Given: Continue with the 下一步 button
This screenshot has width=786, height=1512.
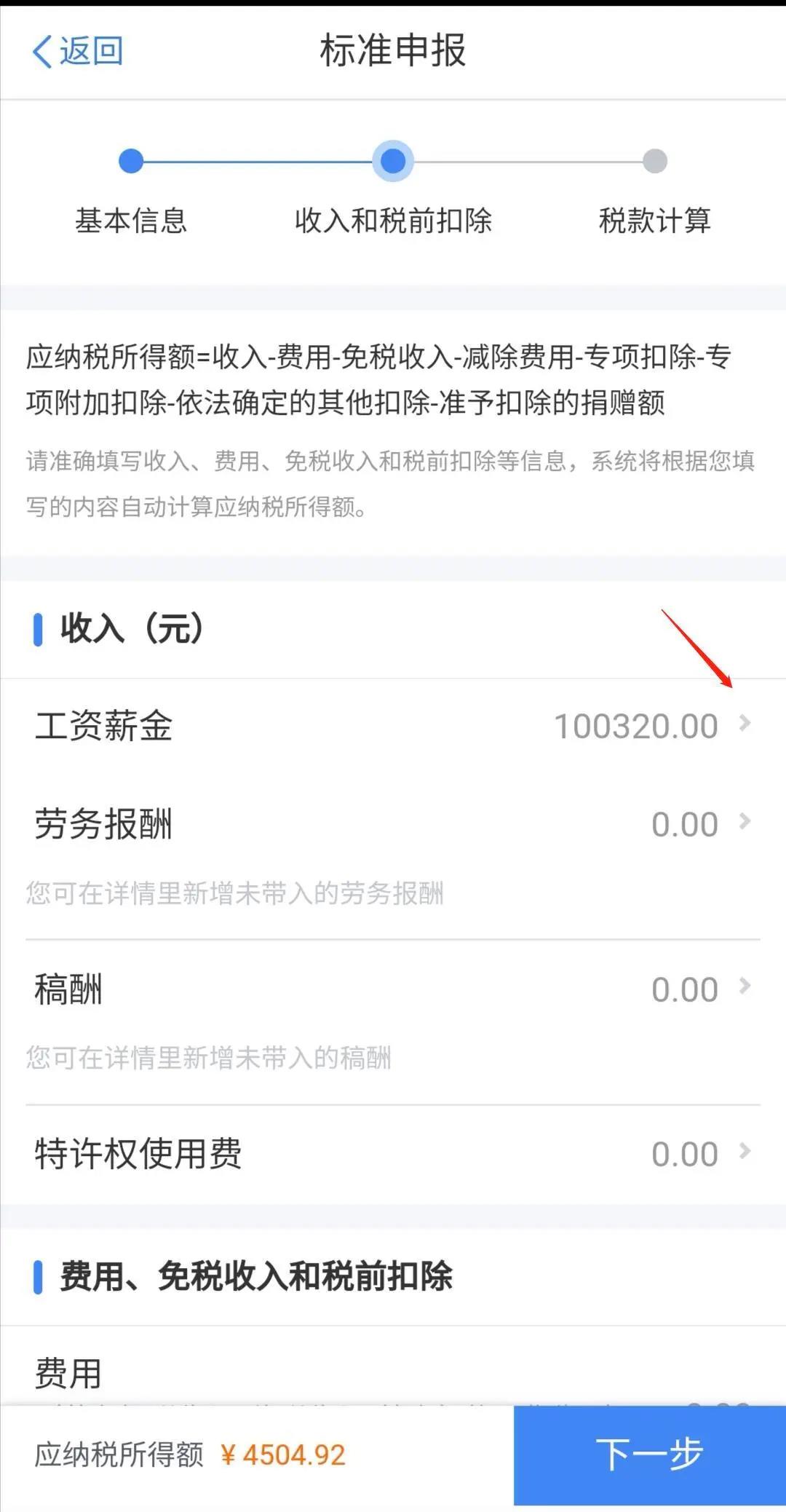Looking at the screenshot, I should coord(650,1455).
